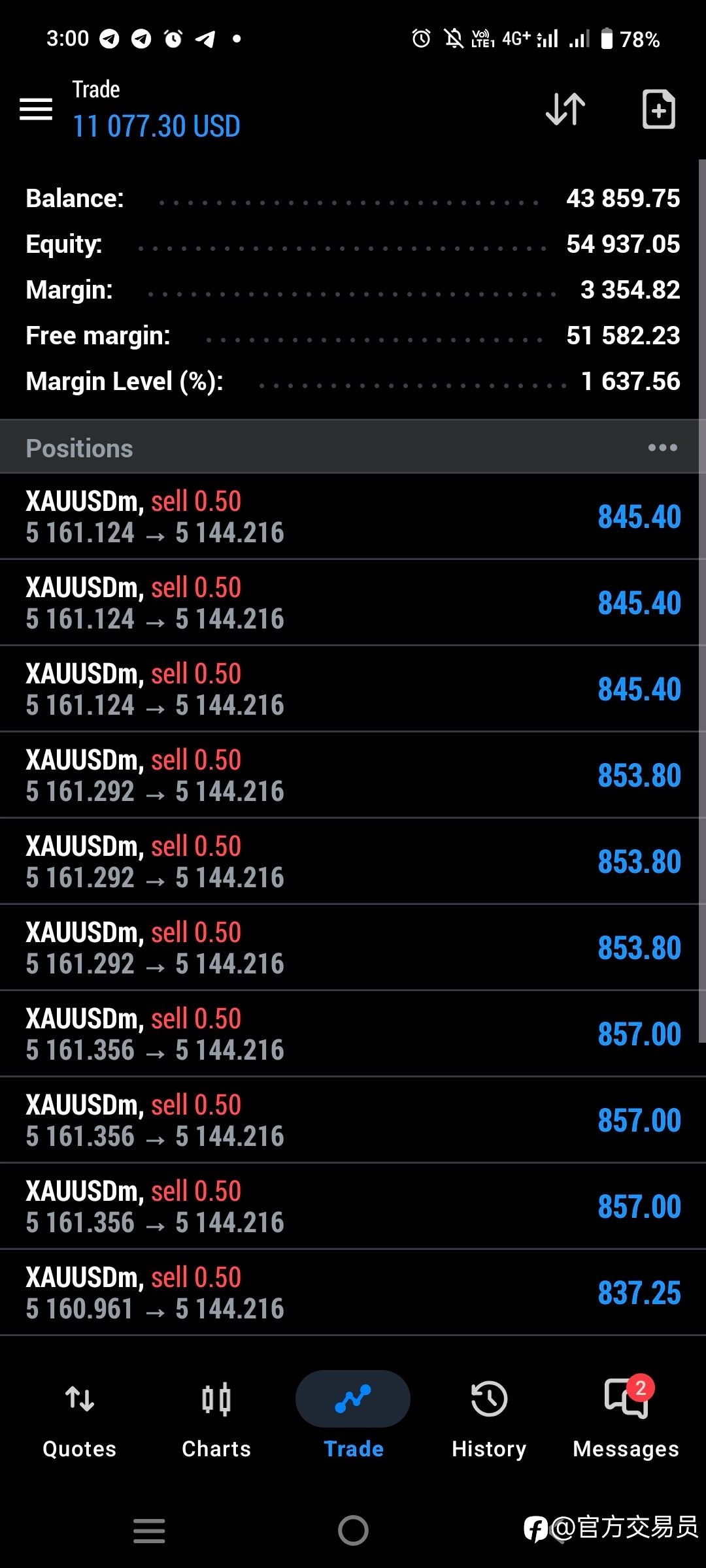
Task: Open the Positions three-dot menu
Action: 662,448
